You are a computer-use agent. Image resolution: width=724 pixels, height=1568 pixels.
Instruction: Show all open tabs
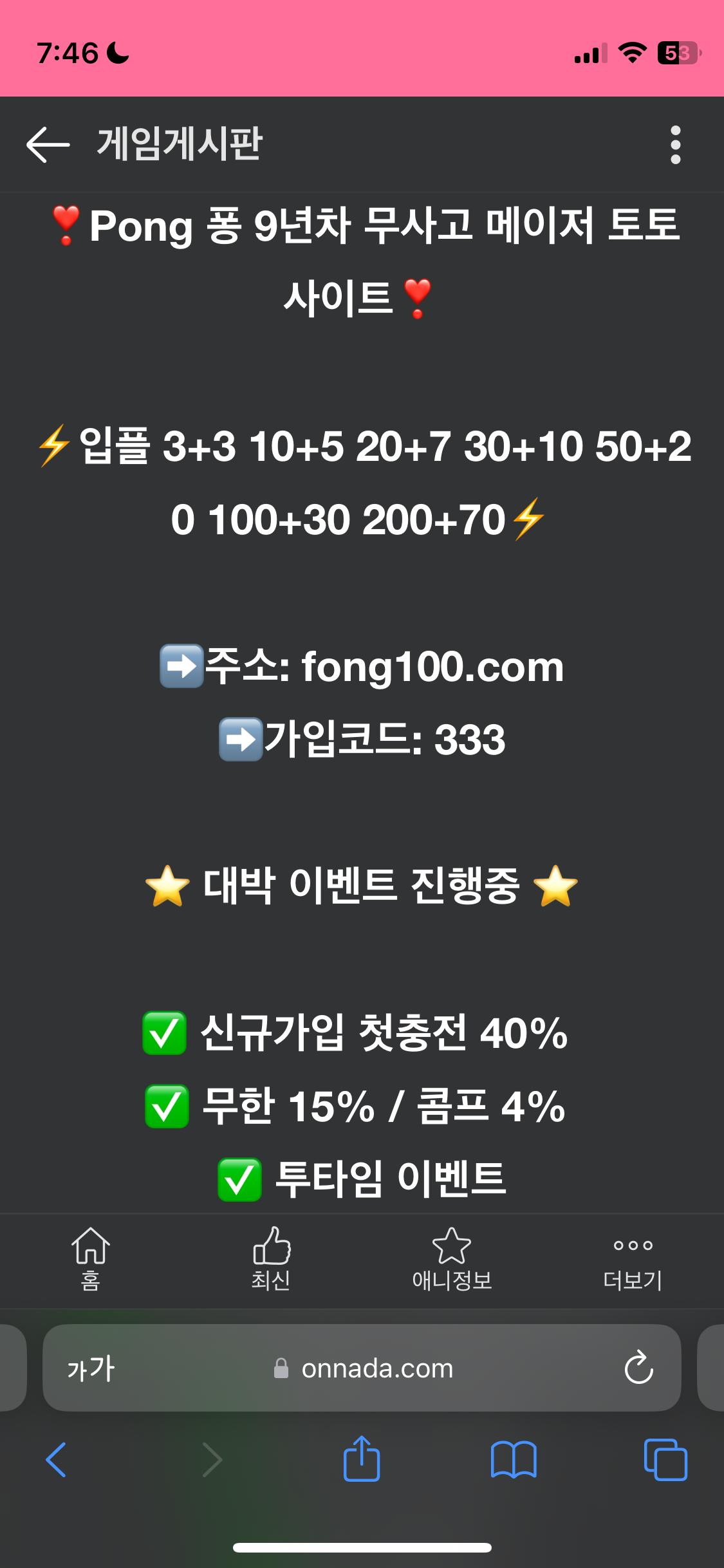(x=665, y=1460)
